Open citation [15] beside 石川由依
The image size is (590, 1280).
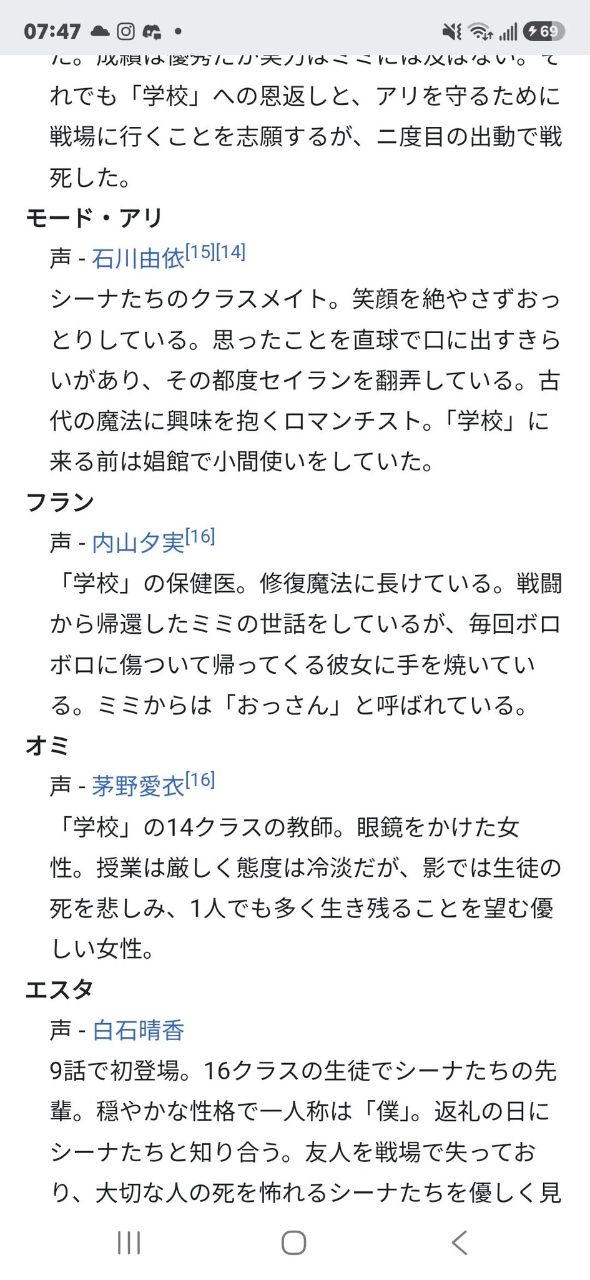(200, 252)
